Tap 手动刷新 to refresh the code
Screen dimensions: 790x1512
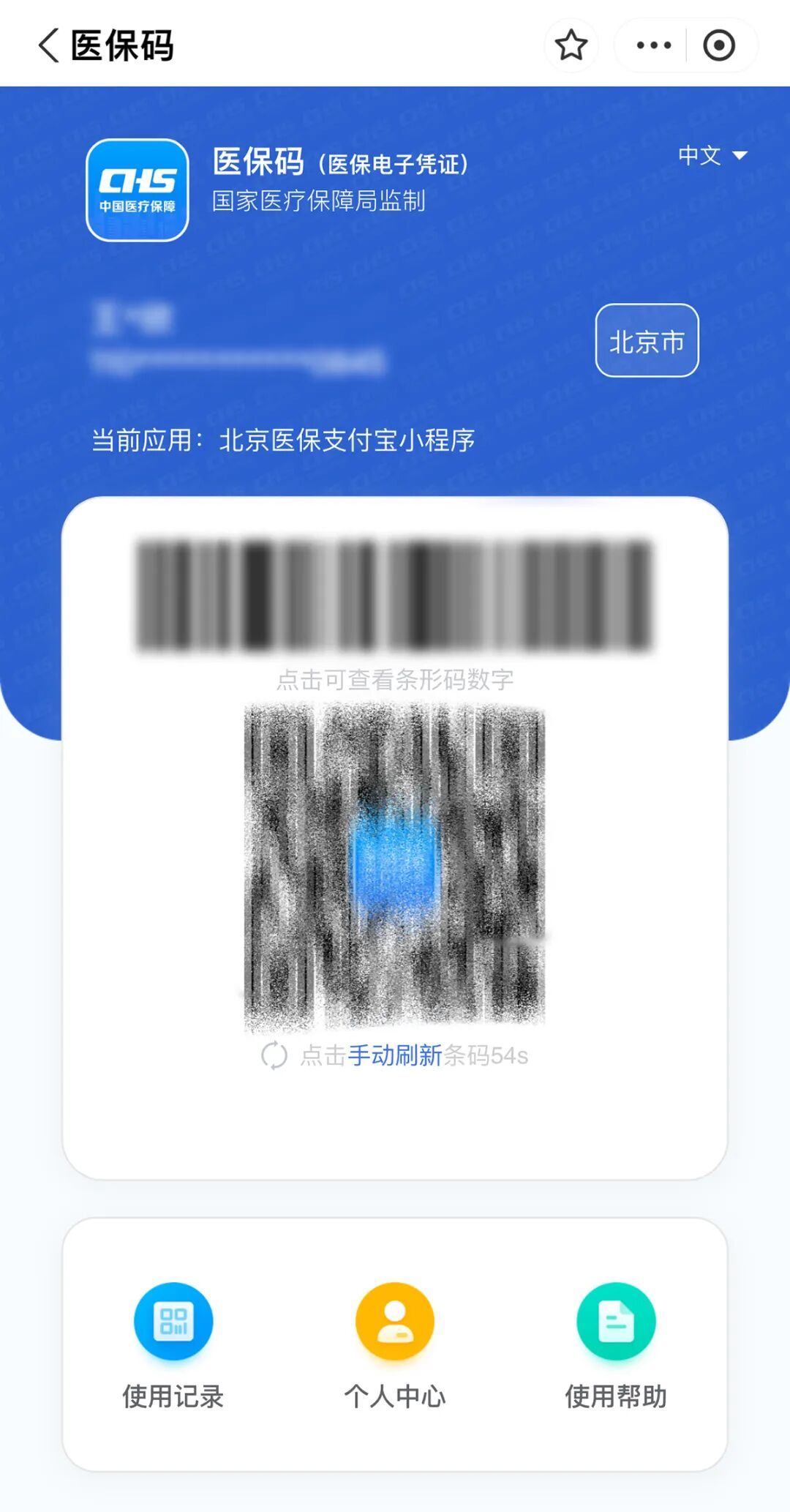tap(394, 1055)
